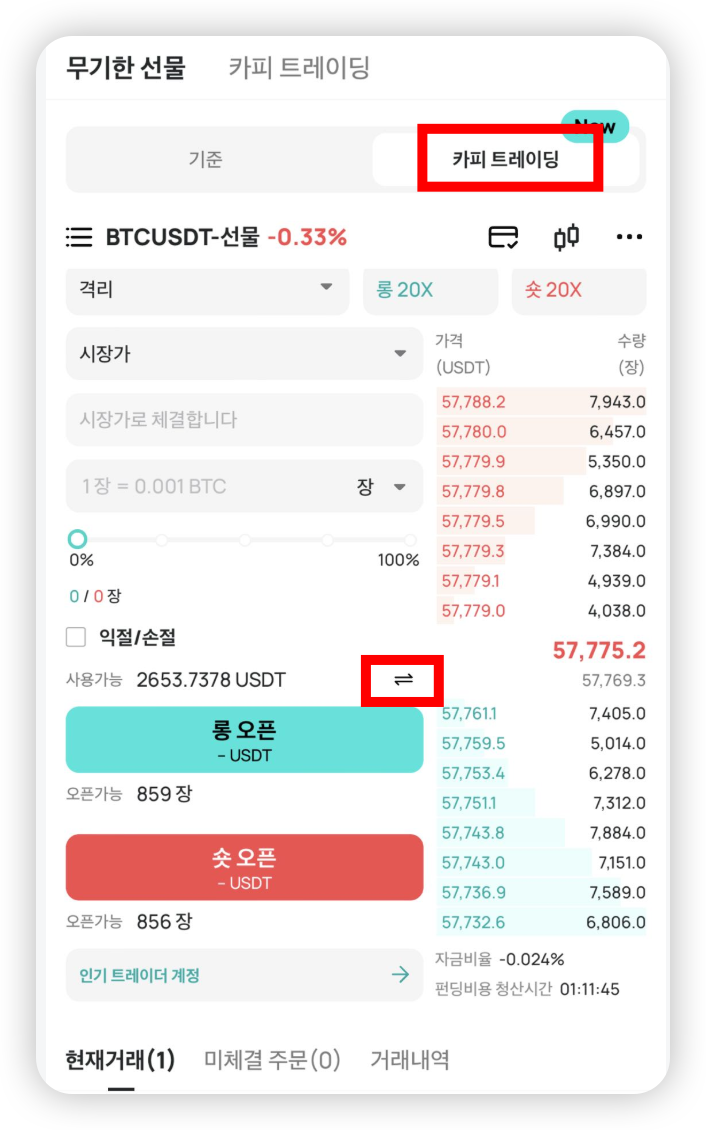The height and width of the screenshot is (1130, 706).
Task: Expand the 격리 margin mode dropdown
Action: 207,290
